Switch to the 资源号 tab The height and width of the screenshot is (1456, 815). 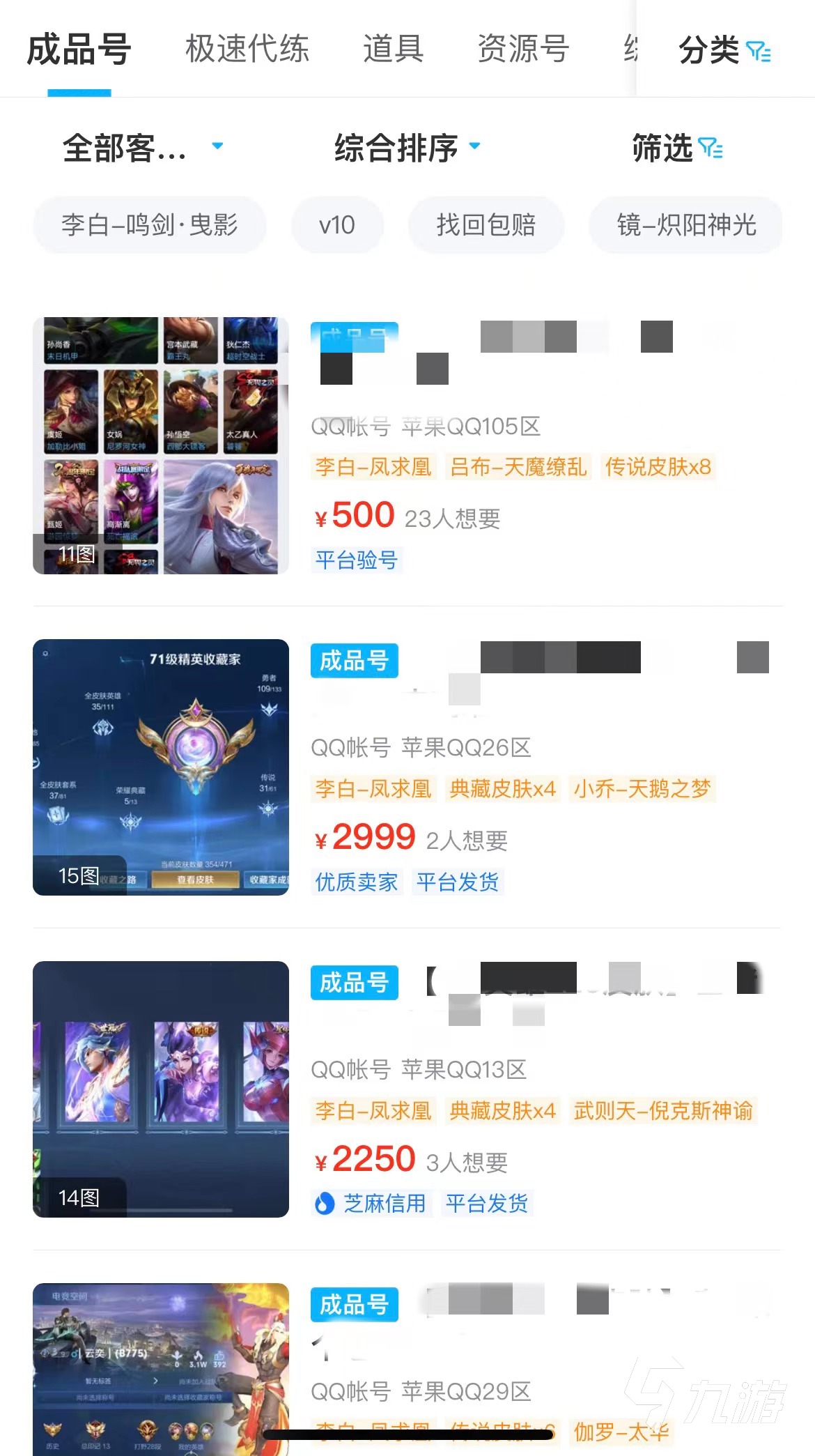pos(523,49)
